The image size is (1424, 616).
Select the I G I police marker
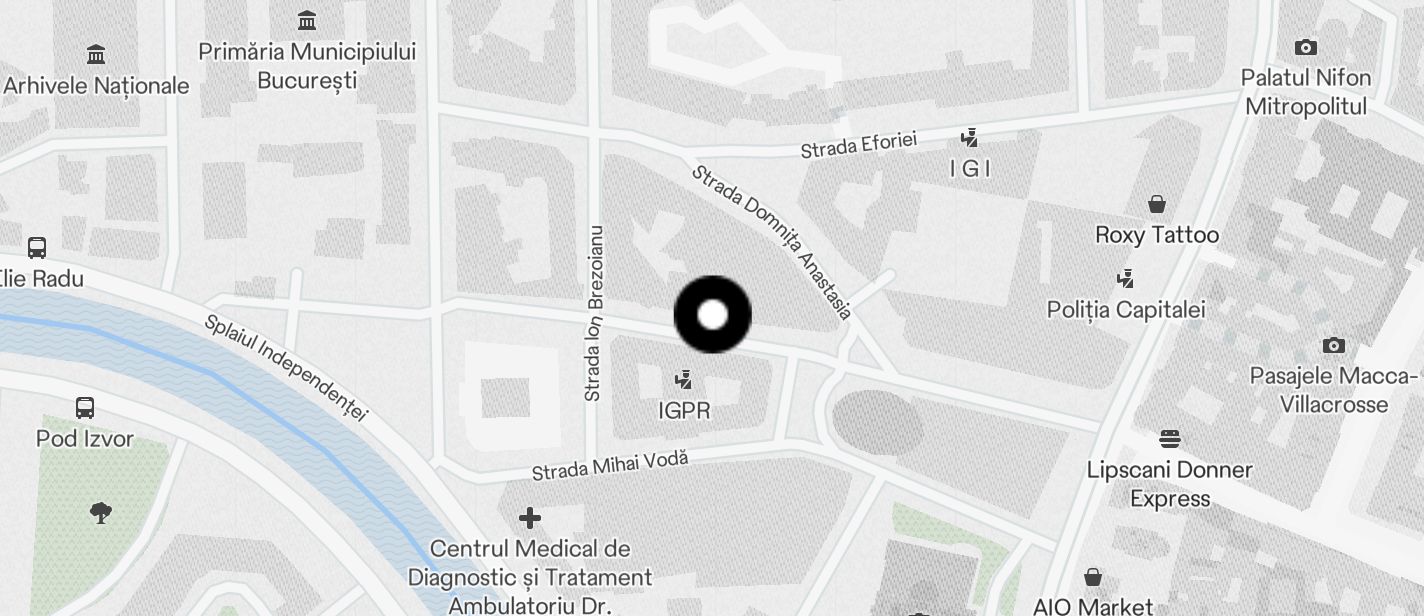coord(969,138)
